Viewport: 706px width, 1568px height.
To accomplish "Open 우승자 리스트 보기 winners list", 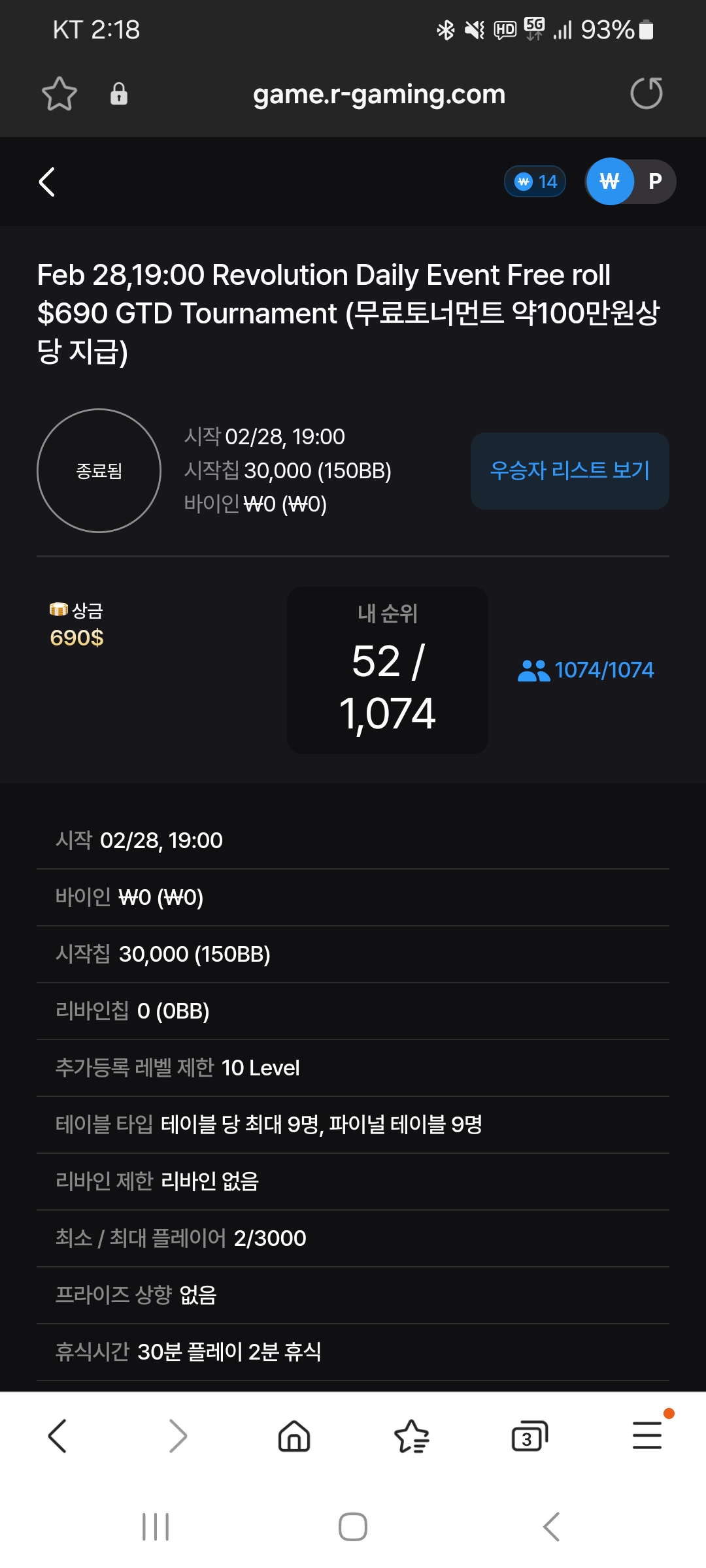I will 569,470.
